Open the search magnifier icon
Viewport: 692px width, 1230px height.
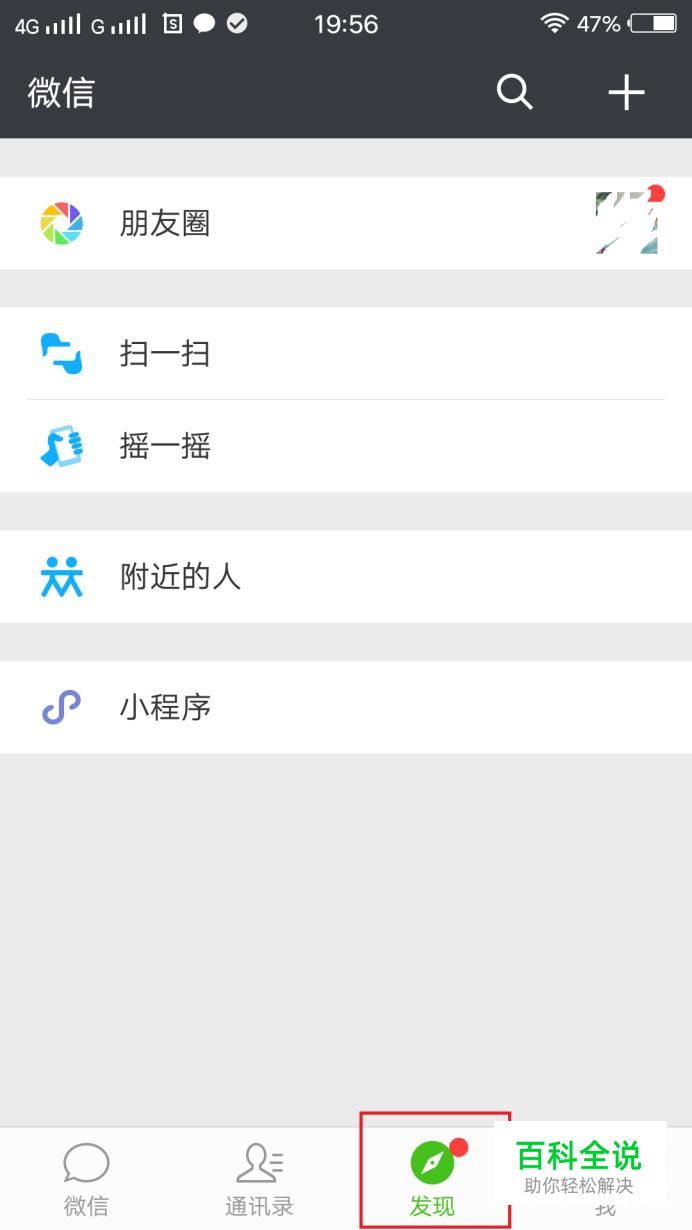514,93
